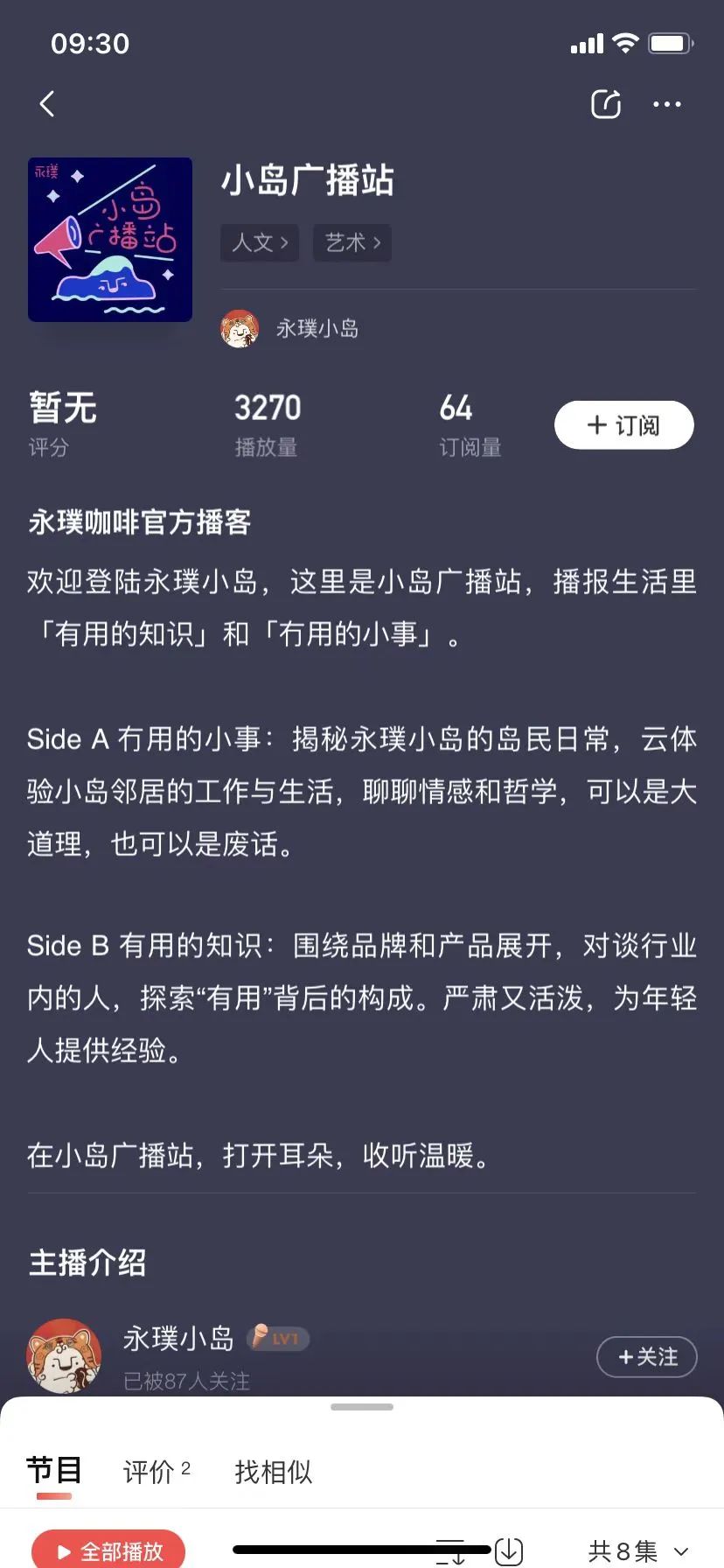724x1568 pixels.
Task: Tap the download episodes icon
Action: click(509, 1551)
